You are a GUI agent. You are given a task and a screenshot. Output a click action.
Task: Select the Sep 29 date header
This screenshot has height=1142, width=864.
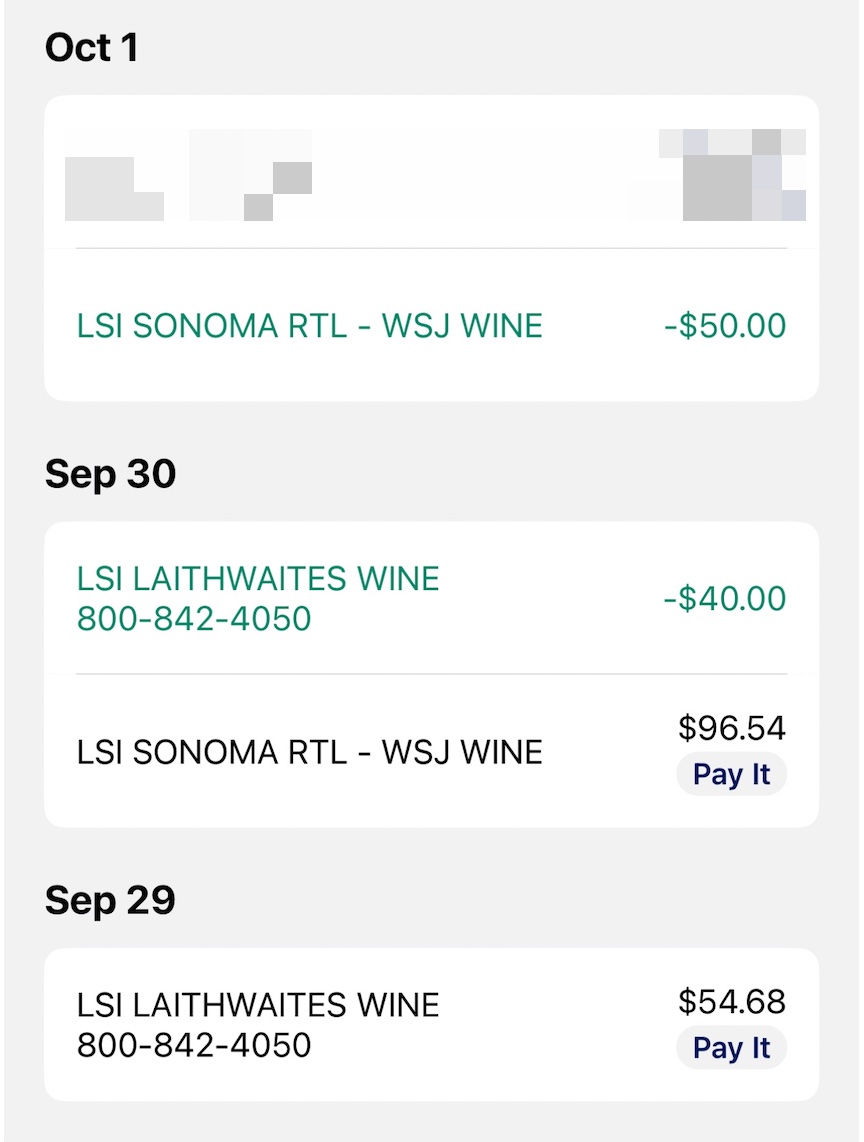[109, 900]
